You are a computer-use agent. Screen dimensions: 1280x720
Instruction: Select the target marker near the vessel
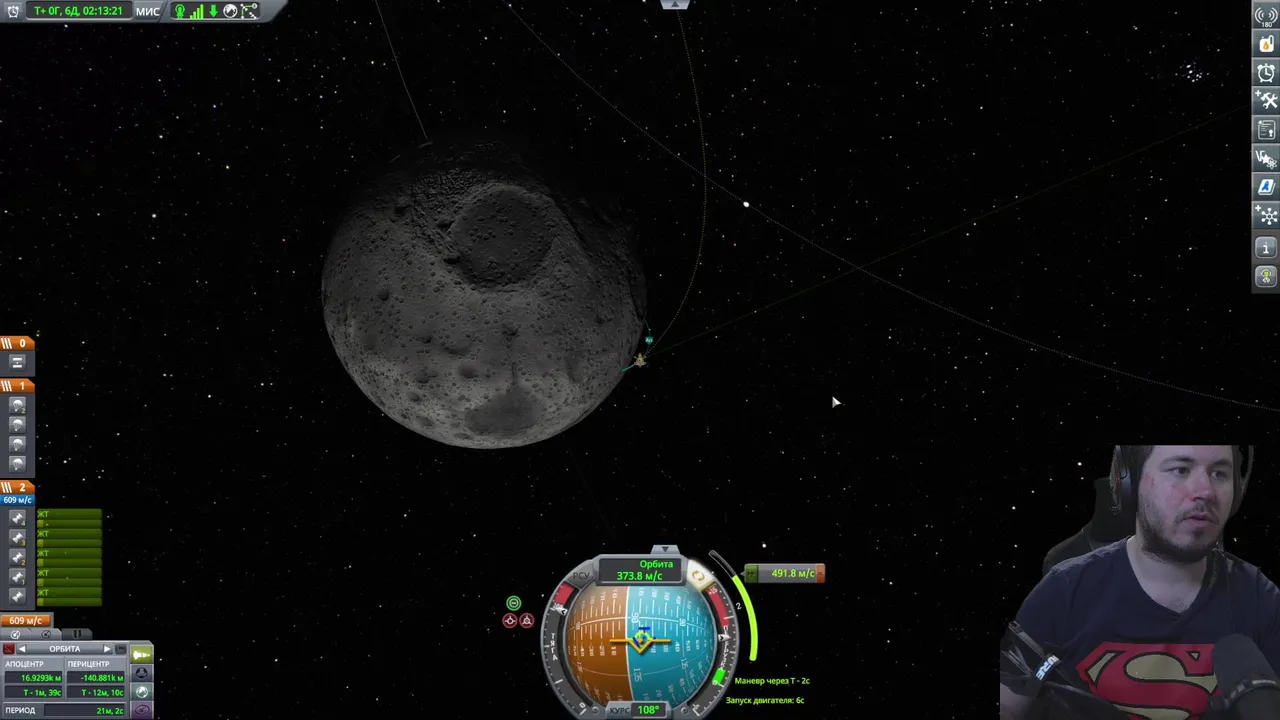tap(649, 340)
